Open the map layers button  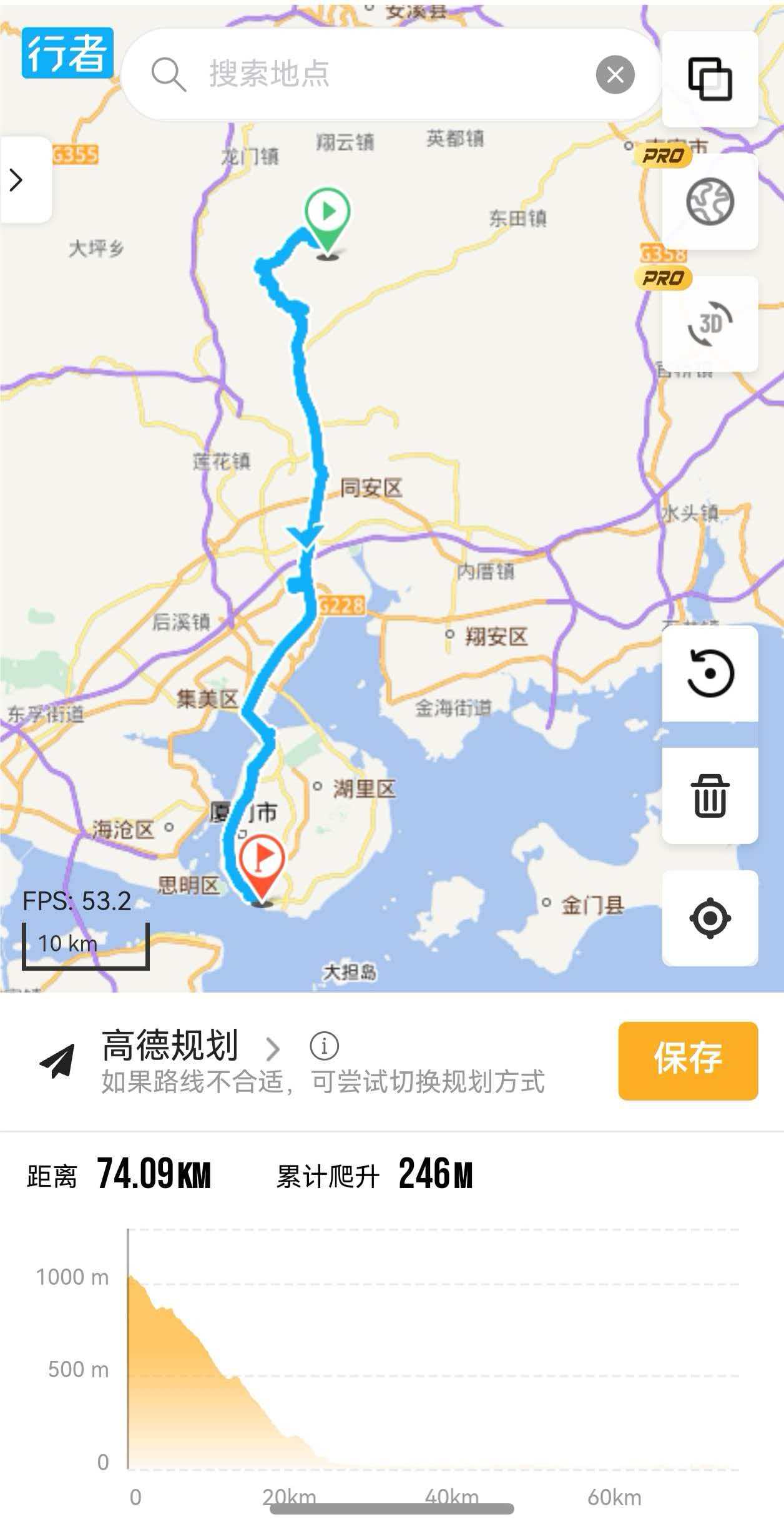coord(710,79)
